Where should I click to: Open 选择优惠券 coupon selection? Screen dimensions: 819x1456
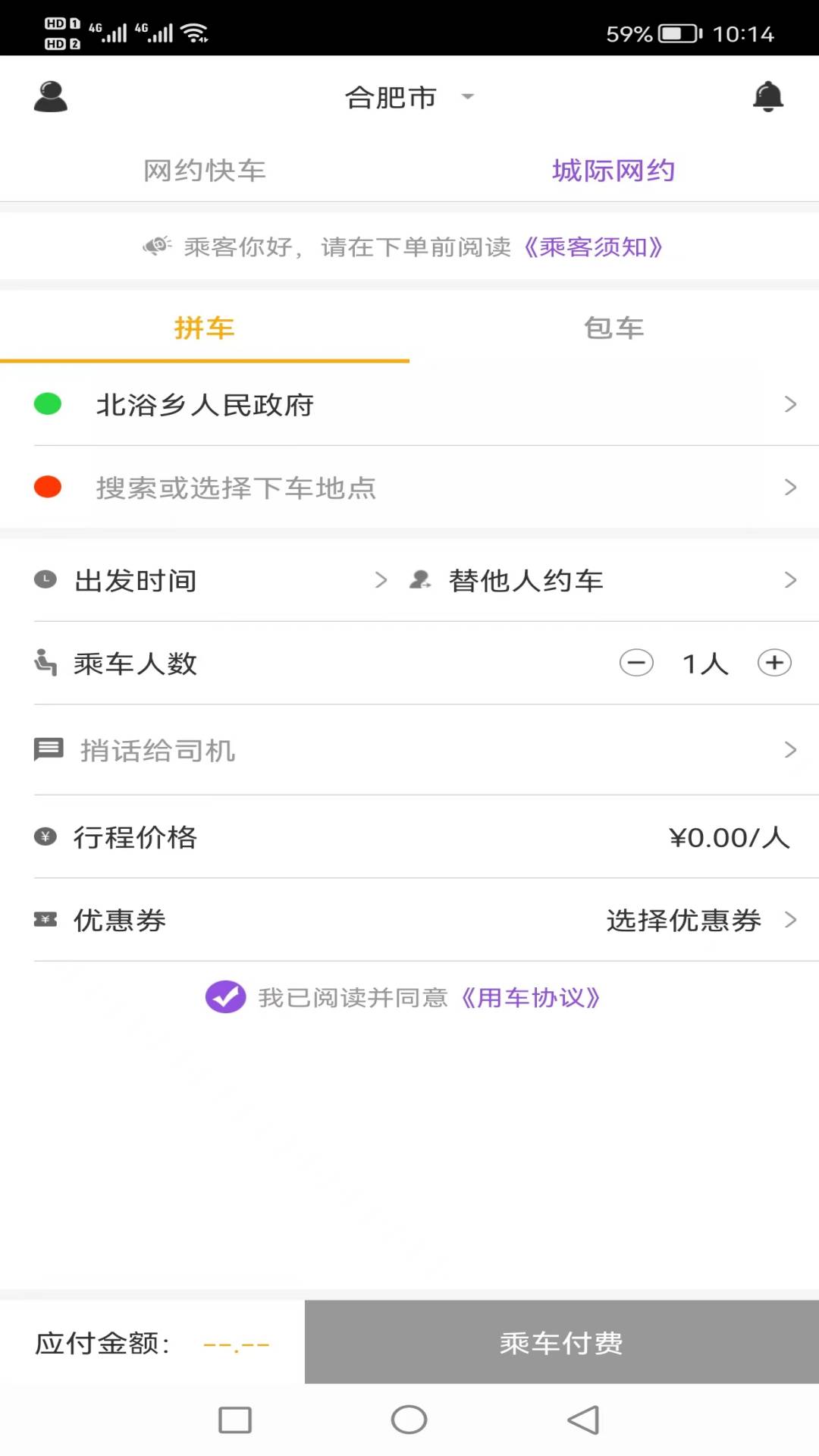(x=698, y=921)
